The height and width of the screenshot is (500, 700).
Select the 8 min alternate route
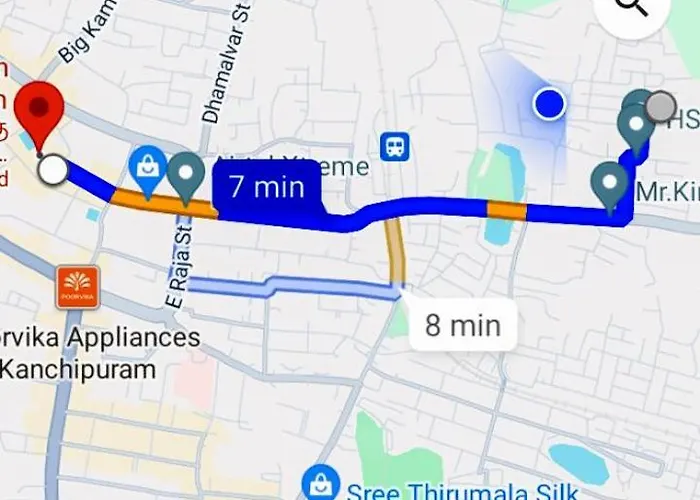click(463, 325)
